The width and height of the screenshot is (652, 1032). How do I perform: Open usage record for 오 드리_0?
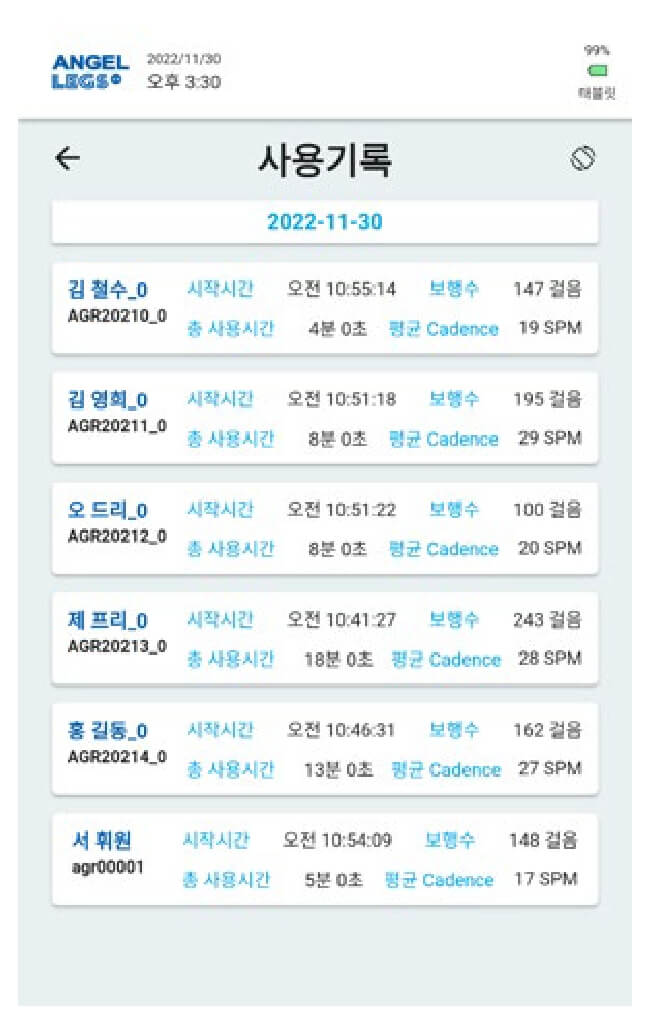(325, 528)
